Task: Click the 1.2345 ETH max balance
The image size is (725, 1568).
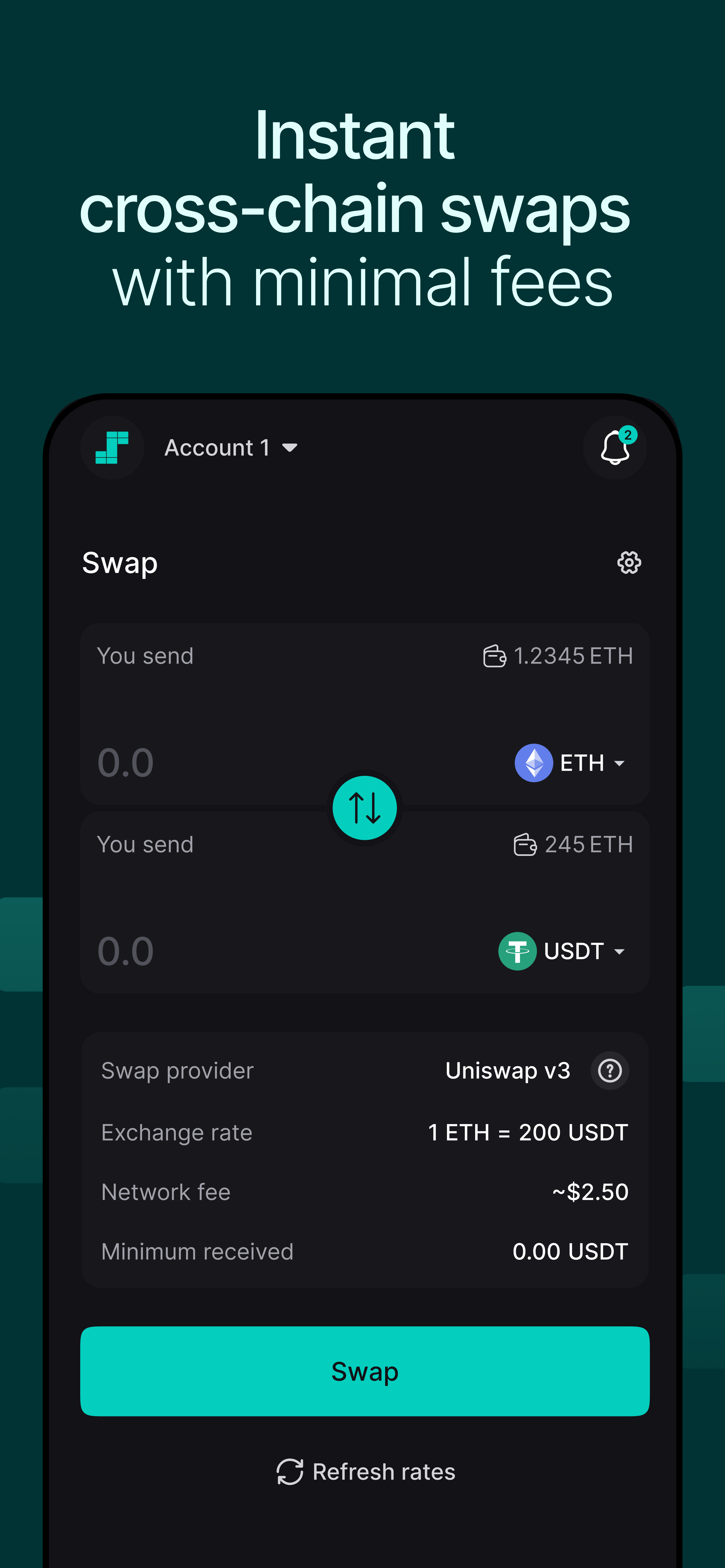Action: (x=573, y=656)
